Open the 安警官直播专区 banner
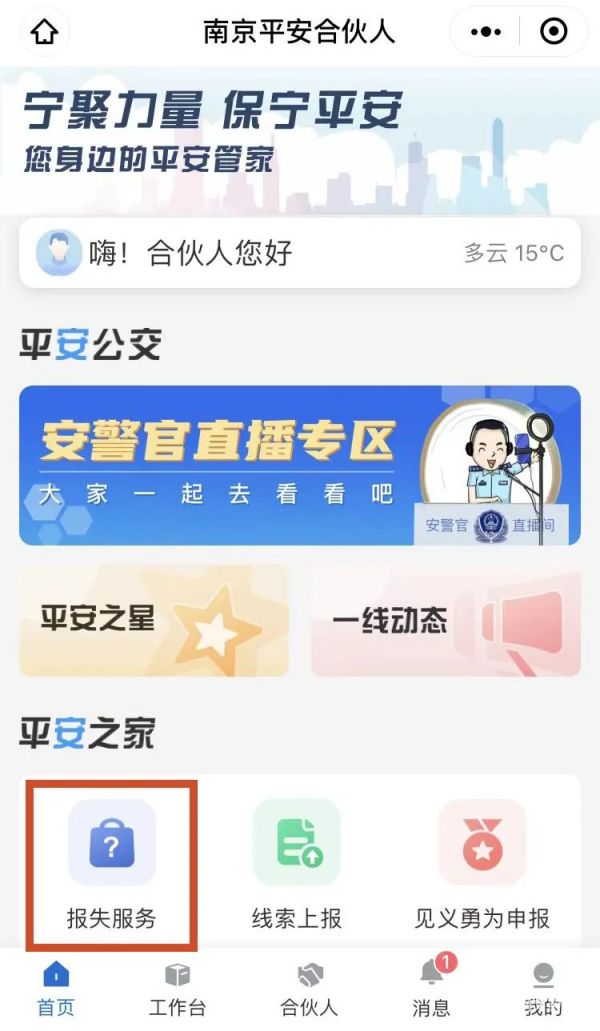The height and width of the screenshot is (1031, 600). pos(300,465)
